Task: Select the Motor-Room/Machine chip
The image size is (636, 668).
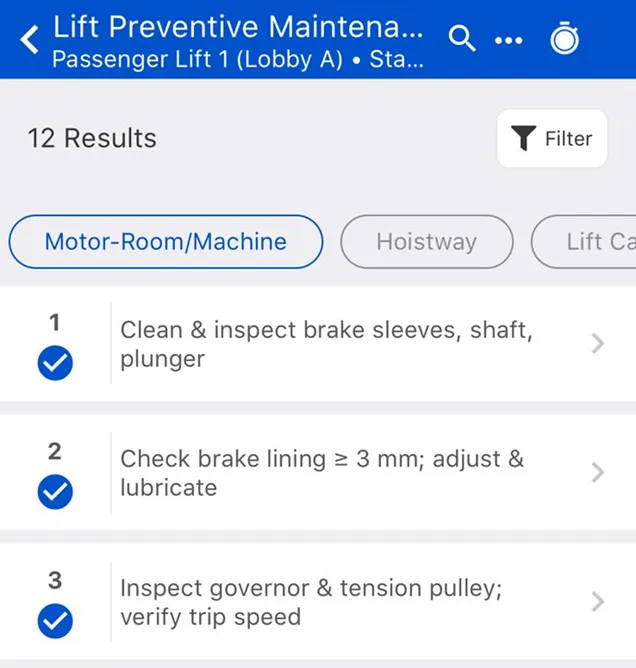Action: point(166,241)
